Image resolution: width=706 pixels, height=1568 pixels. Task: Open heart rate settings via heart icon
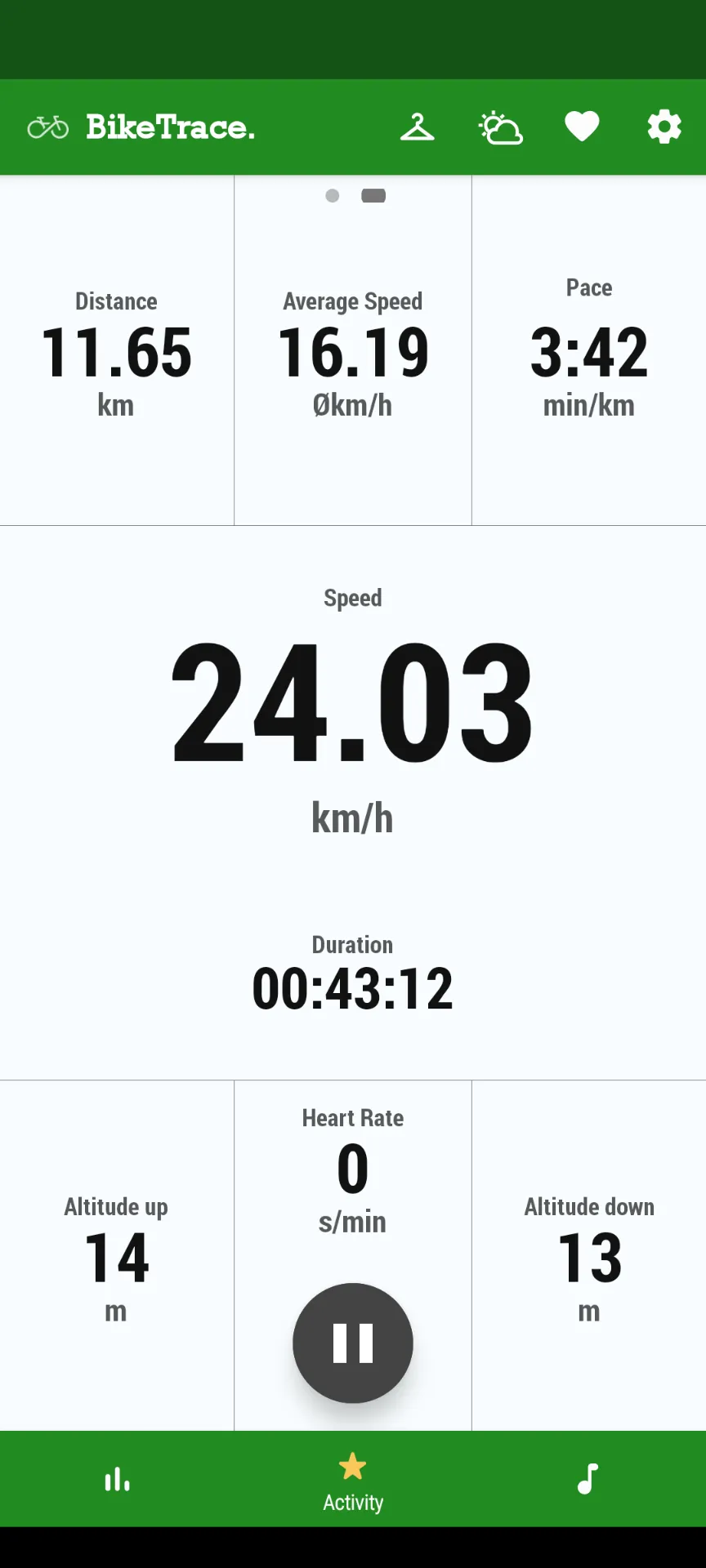coord(582,125)
